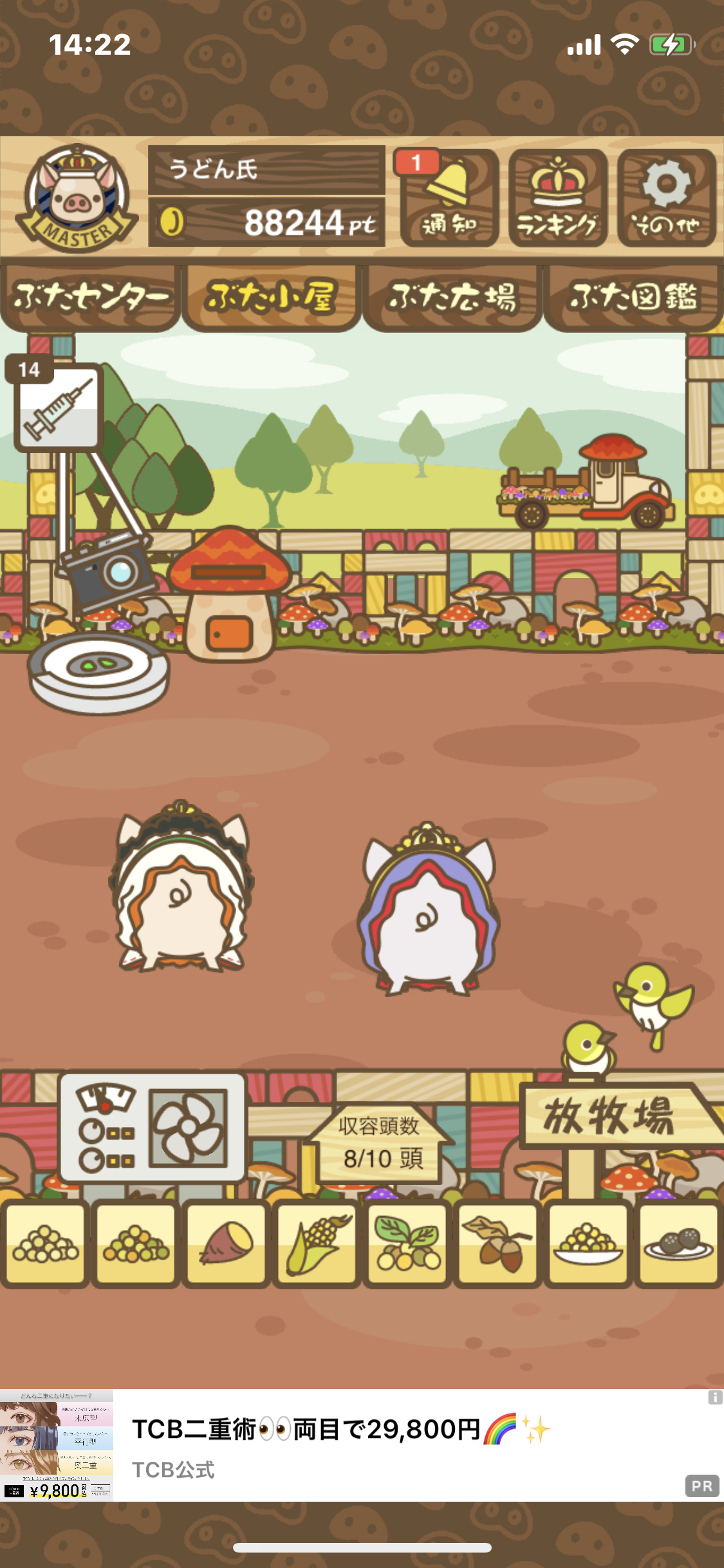
Task: Switch to ぶたセンター tab
Action: (90, 297)
